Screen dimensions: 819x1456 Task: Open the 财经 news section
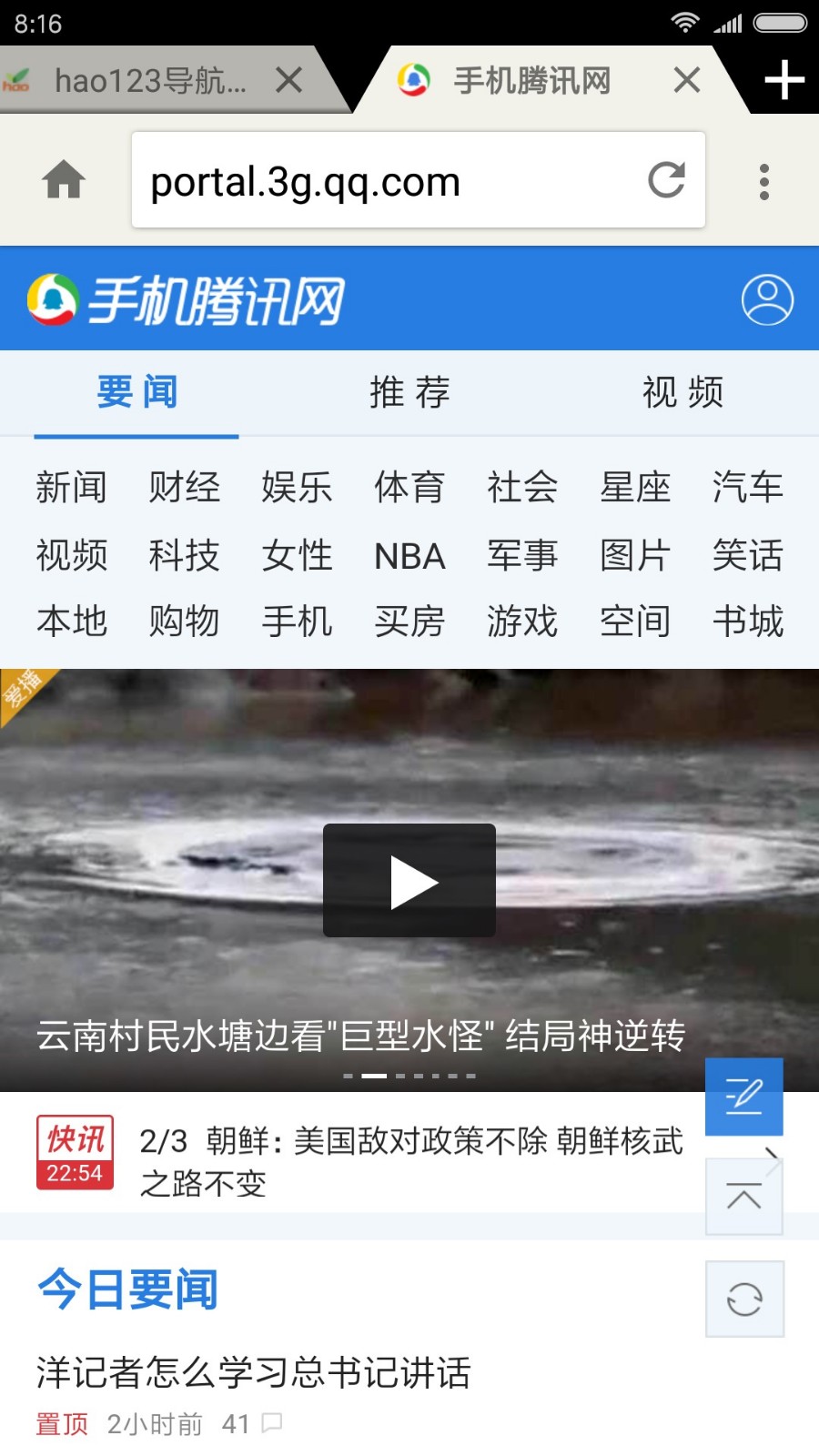coord(184,487)
